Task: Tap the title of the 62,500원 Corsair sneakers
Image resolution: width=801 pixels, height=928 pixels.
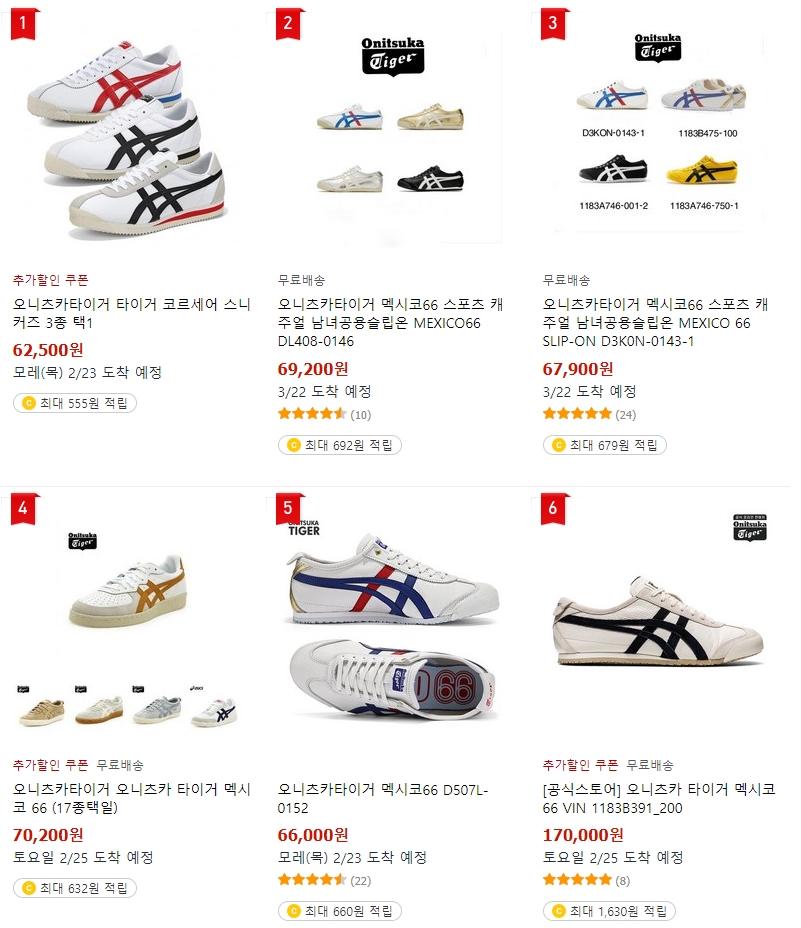Action: pos(132,313)
